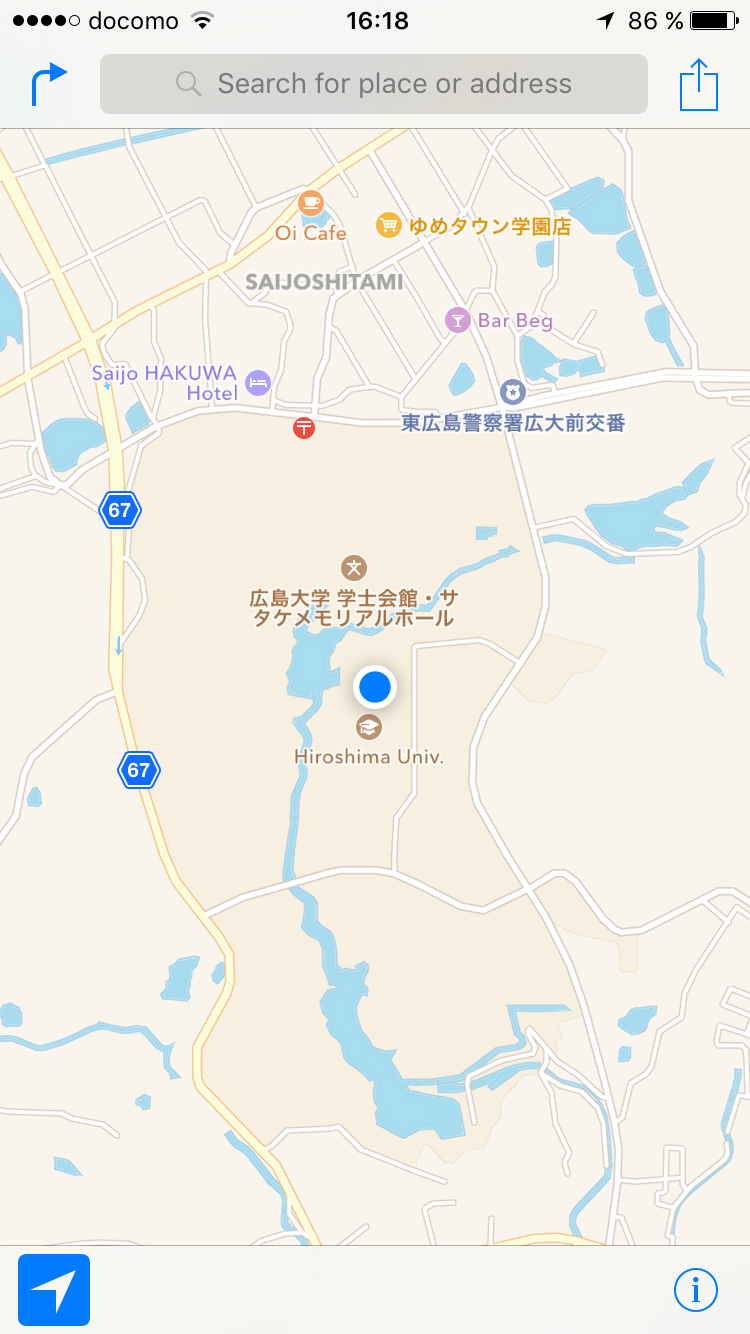
Task: Open the directions arrow icon
Action: point(48,84)
